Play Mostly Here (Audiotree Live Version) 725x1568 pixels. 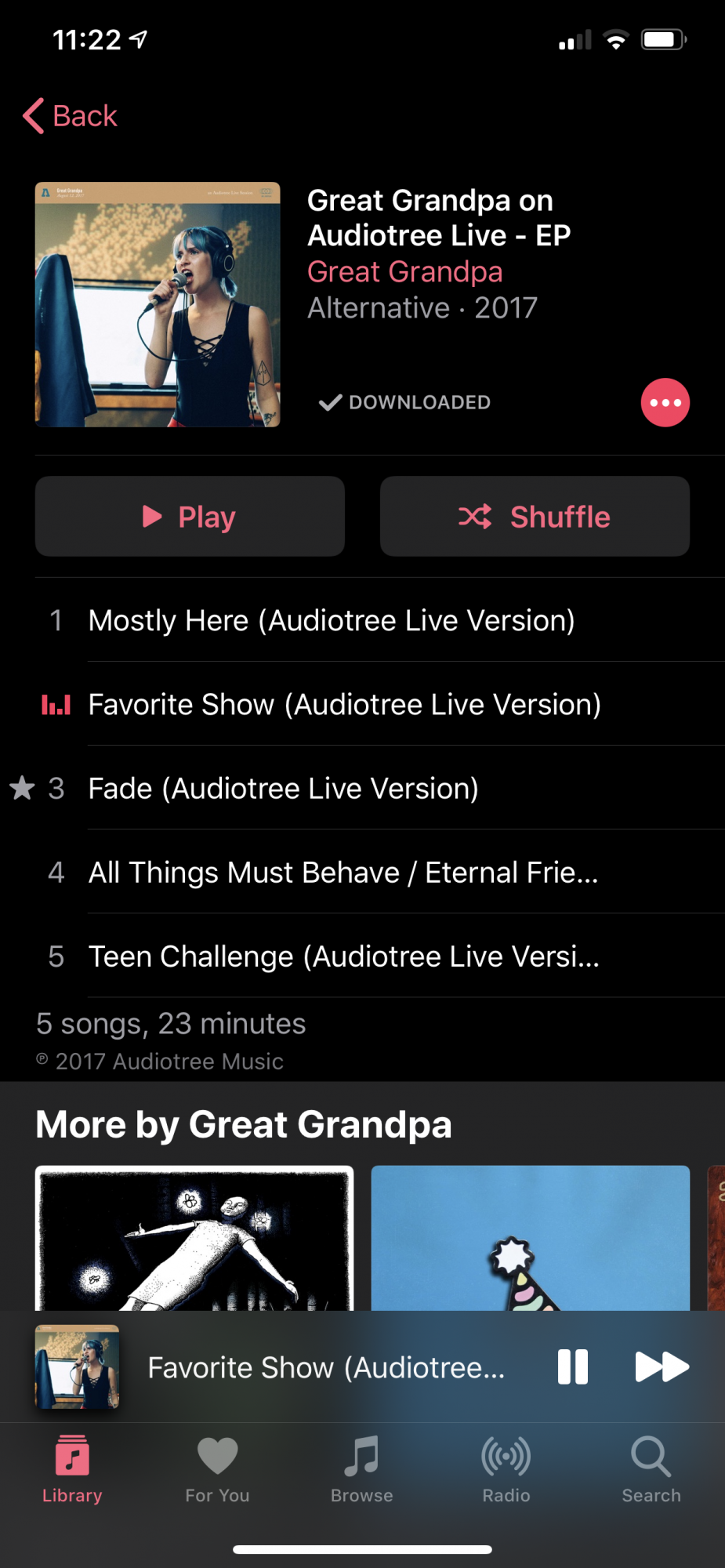pyautogui.click(x=331, y=621)
